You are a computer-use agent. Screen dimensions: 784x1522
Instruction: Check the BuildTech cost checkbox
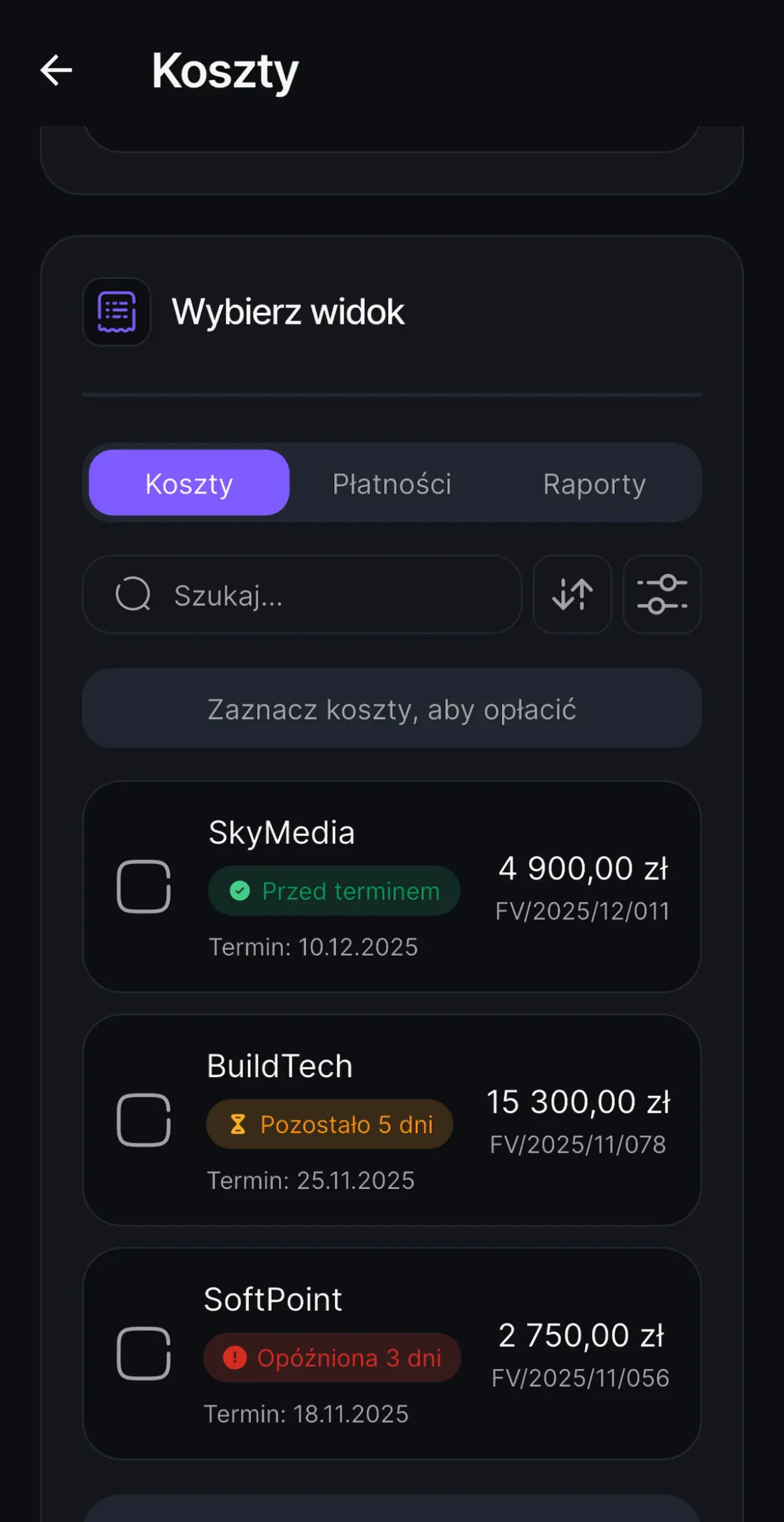point(144,1120)
